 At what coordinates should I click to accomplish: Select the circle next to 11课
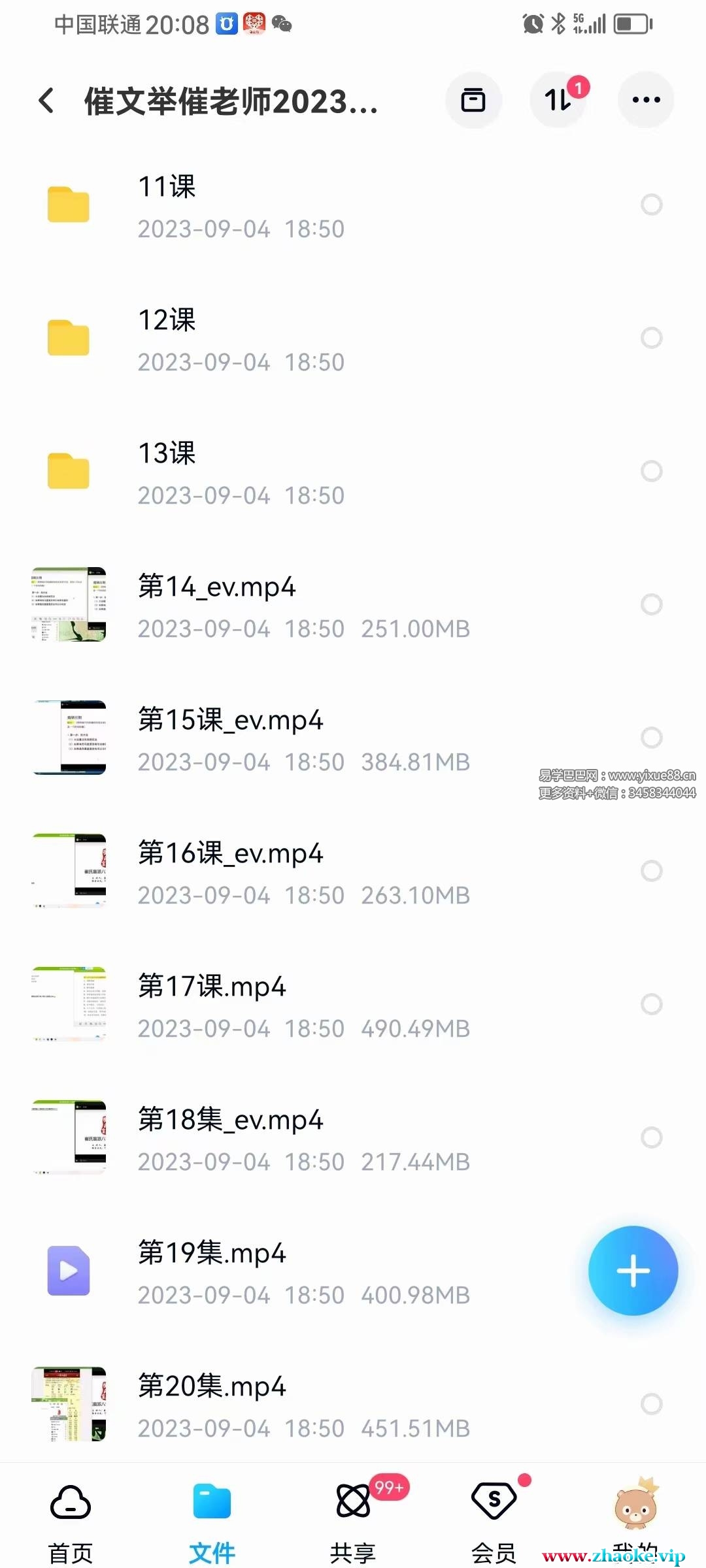click(651, 204)
